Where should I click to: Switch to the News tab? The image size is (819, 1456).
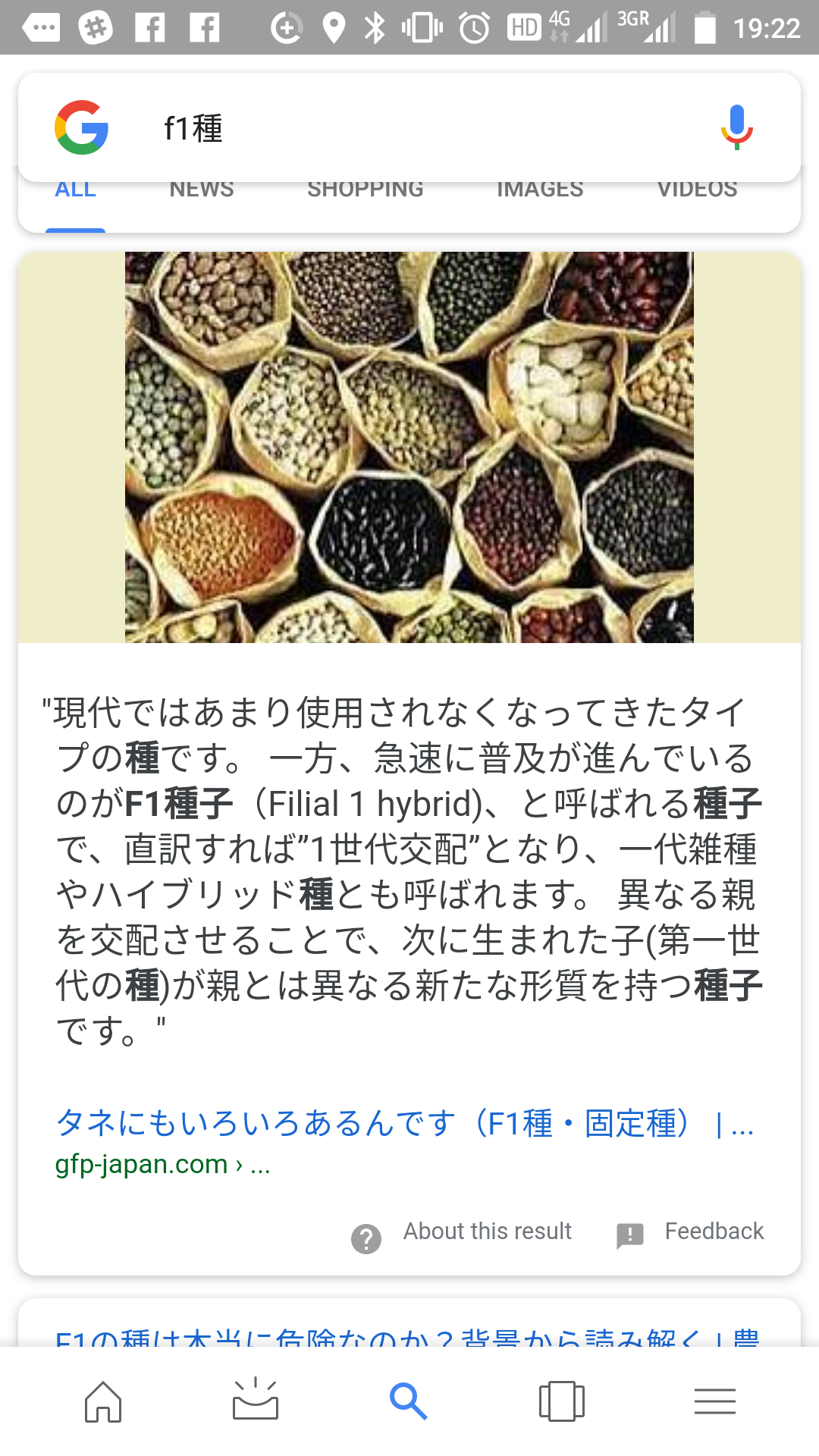click(202, 191)
